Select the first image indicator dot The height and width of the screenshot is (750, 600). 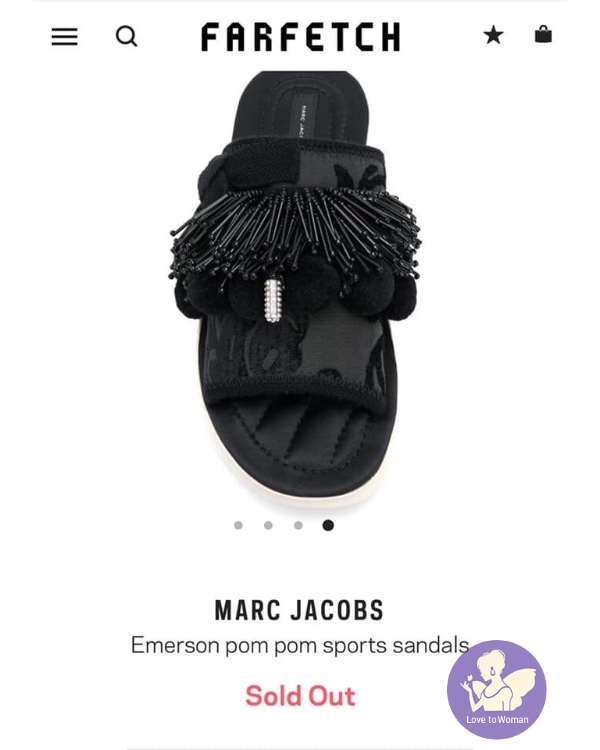[x=238, y=525]
